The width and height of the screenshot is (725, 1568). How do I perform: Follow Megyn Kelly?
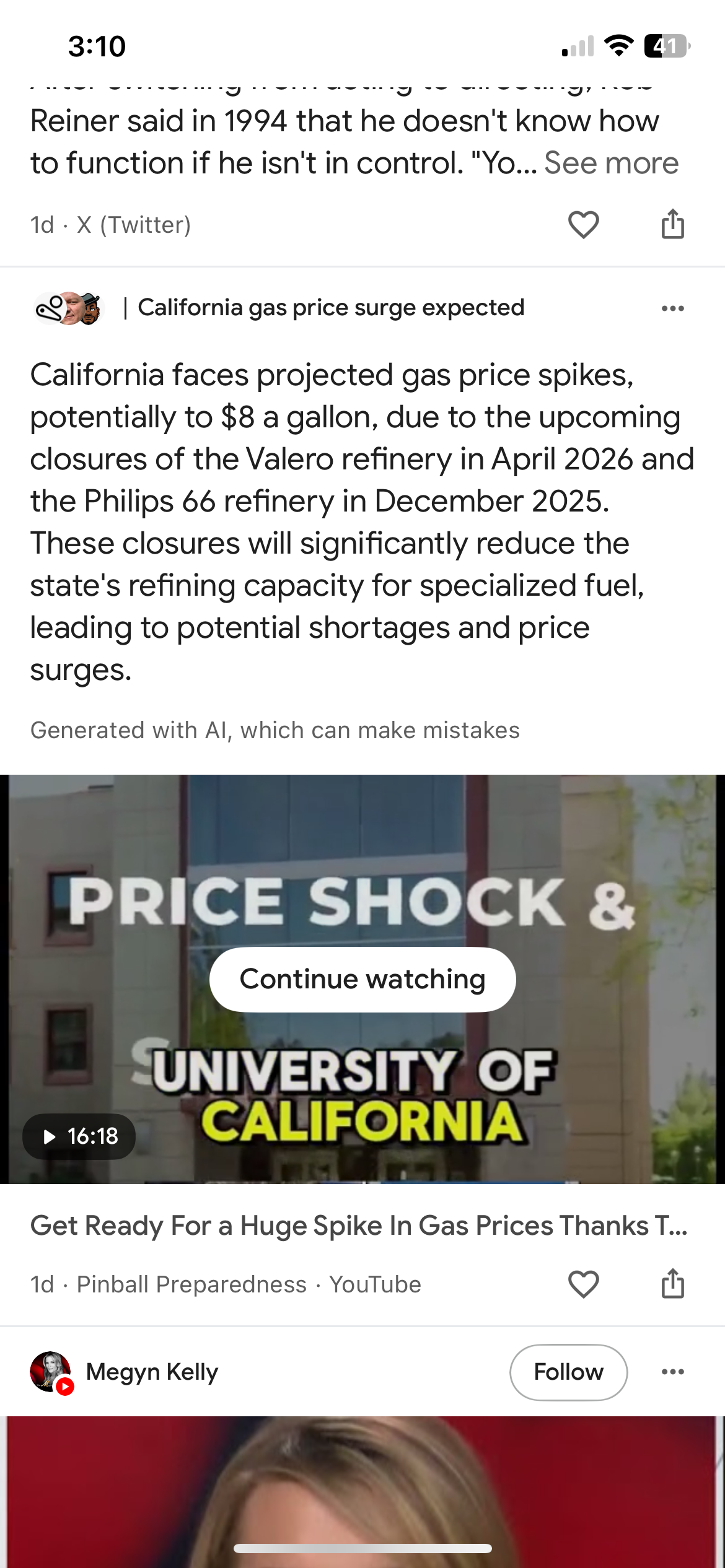pos(568,1372)
